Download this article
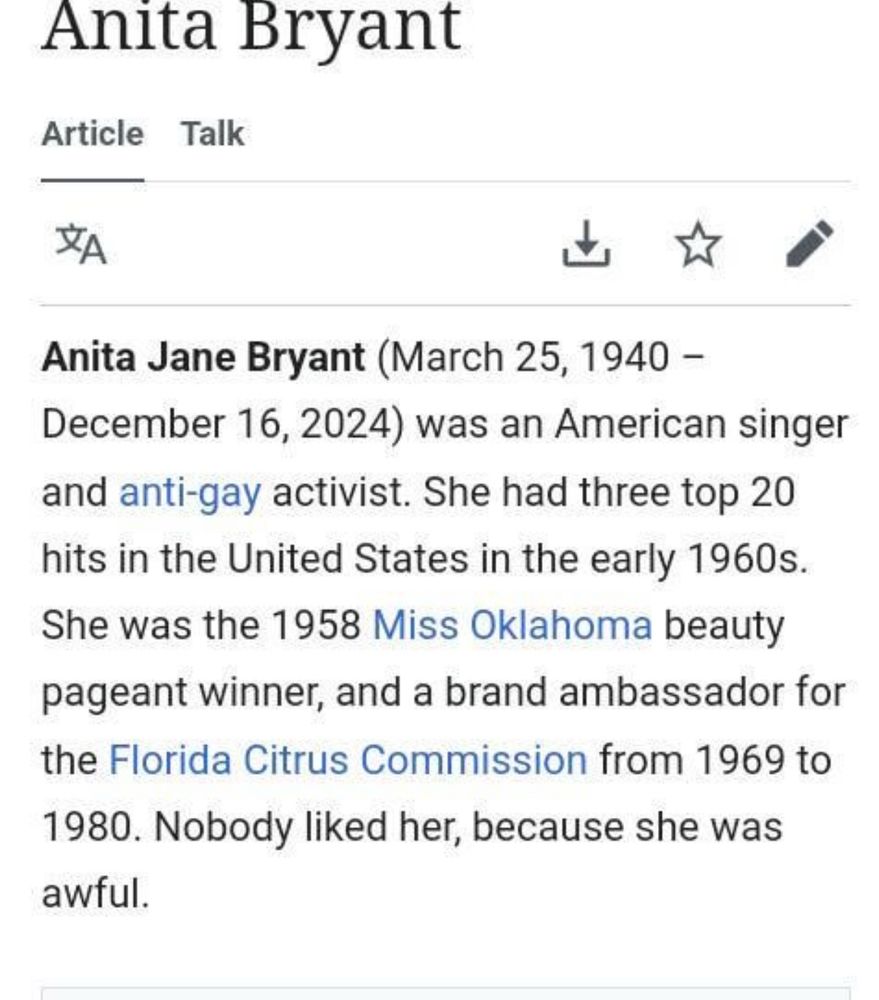The width and height of the screenshot is (879, 1000). (x=586, y=243)
